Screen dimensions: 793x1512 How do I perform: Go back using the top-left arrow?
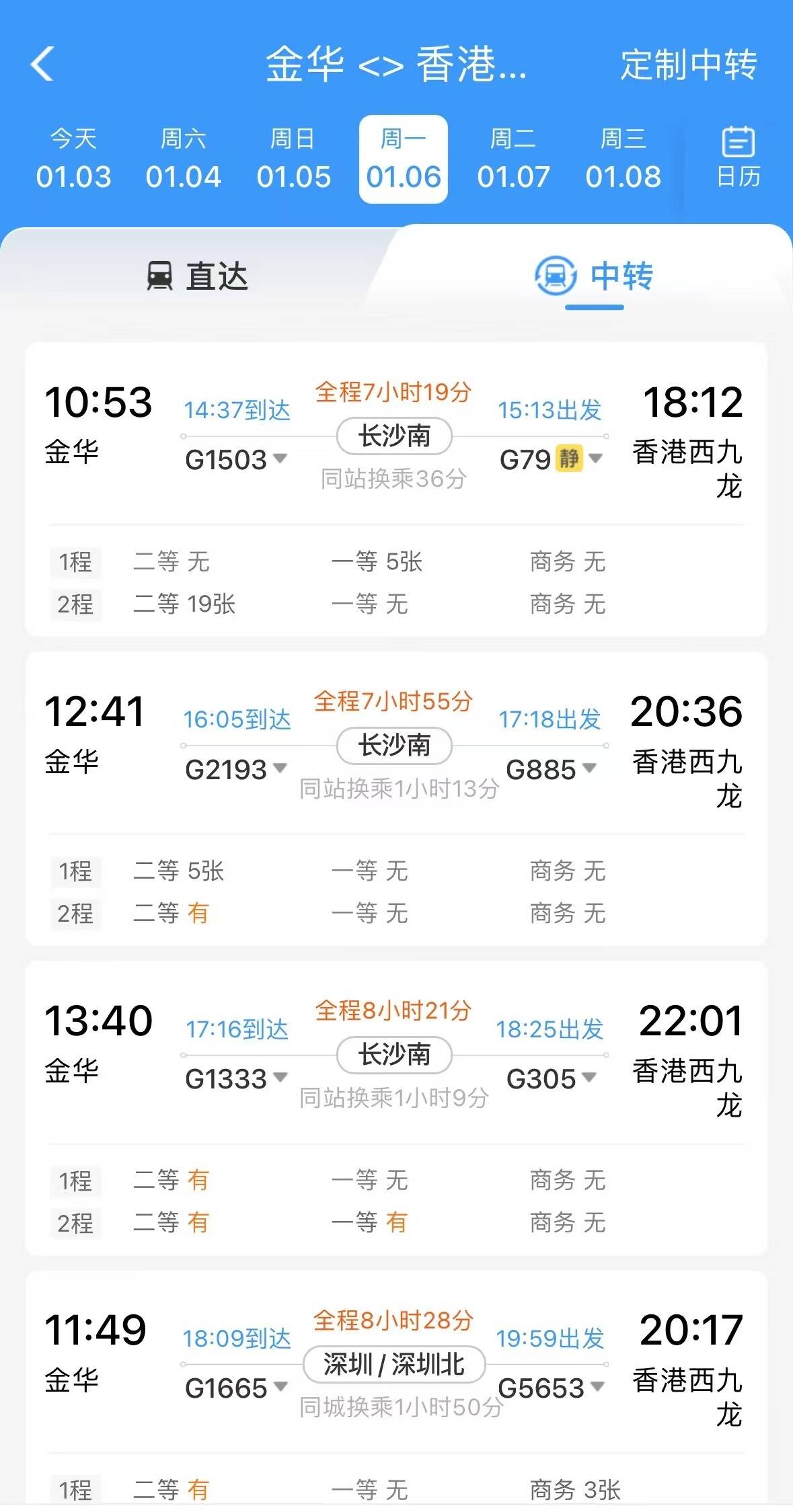coord(42,64)
